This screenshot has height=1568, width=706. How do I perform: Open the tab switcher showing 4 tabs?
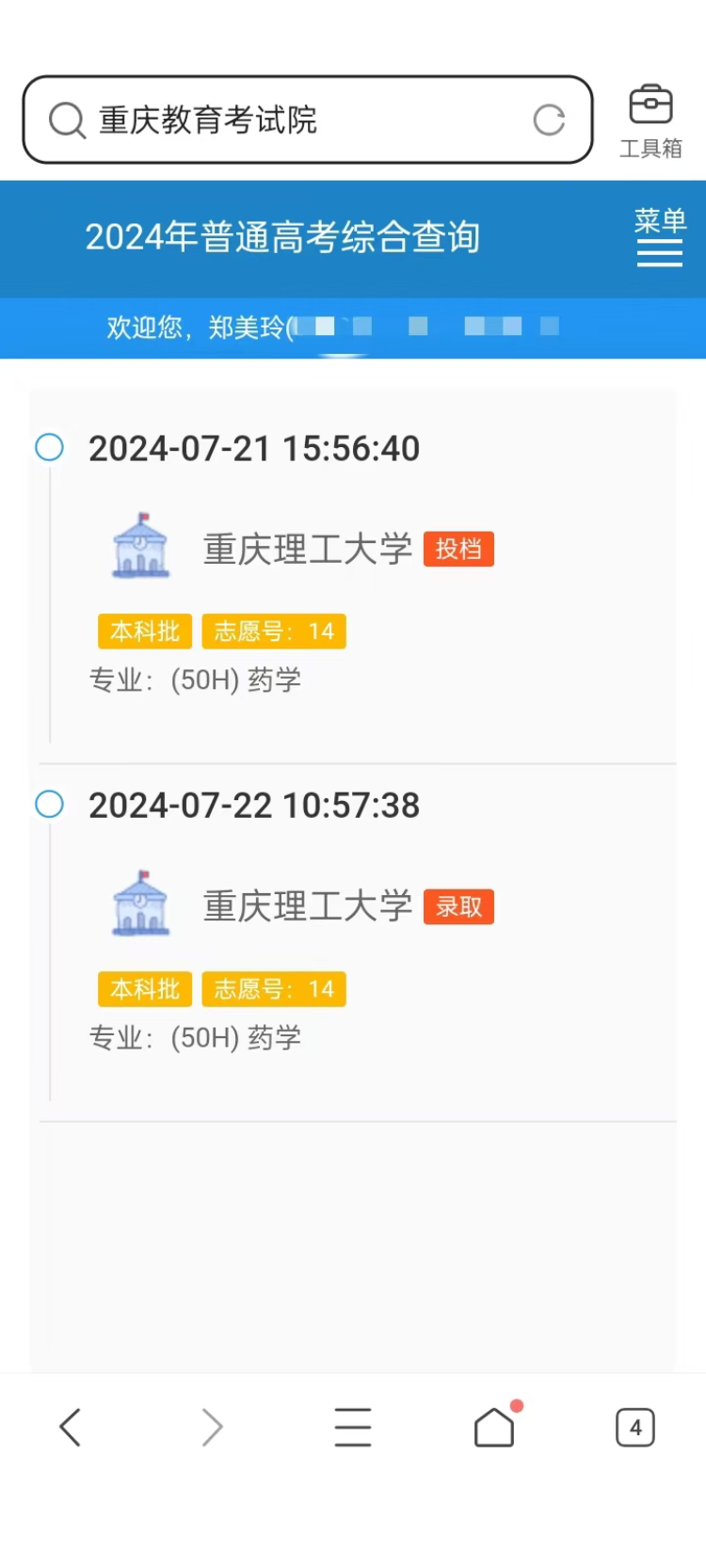[x=635, y=1427]
